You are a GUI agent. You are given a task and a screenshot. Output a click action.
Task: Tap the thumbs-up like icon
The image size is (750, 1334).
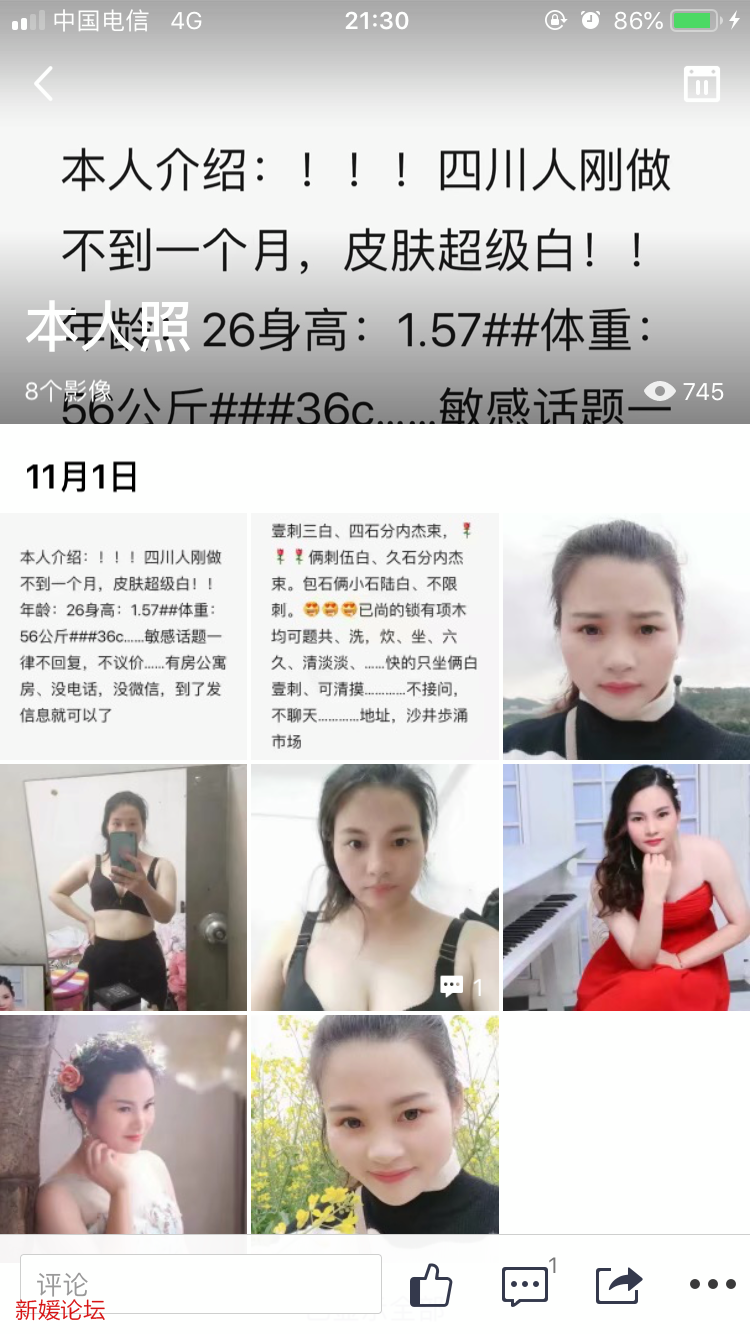point(432,1284)
